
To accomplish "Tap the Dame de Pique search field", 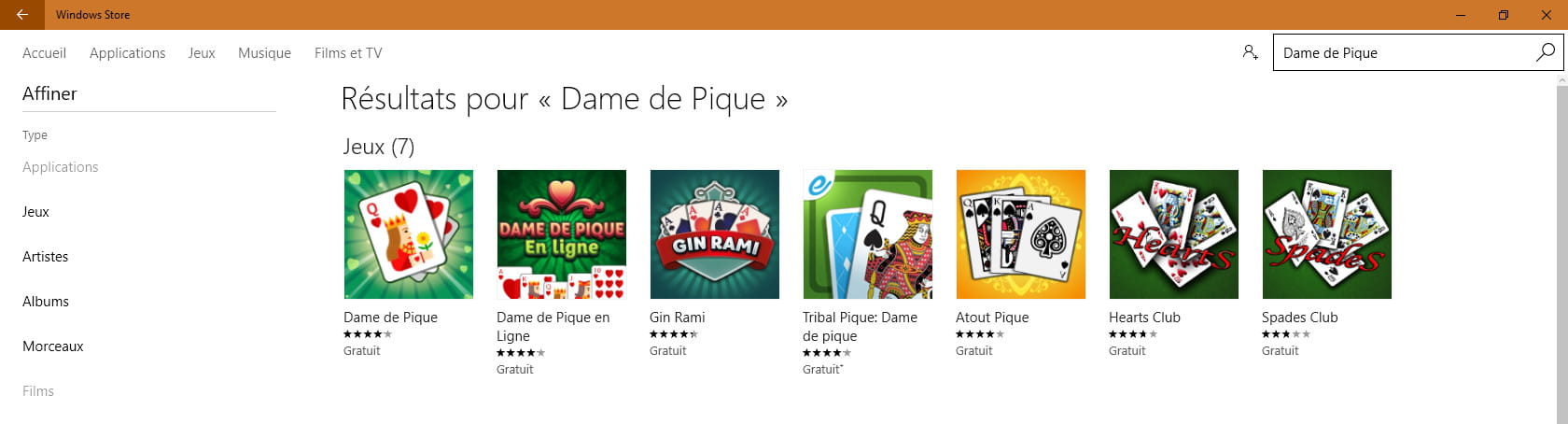I will 1400,53.
